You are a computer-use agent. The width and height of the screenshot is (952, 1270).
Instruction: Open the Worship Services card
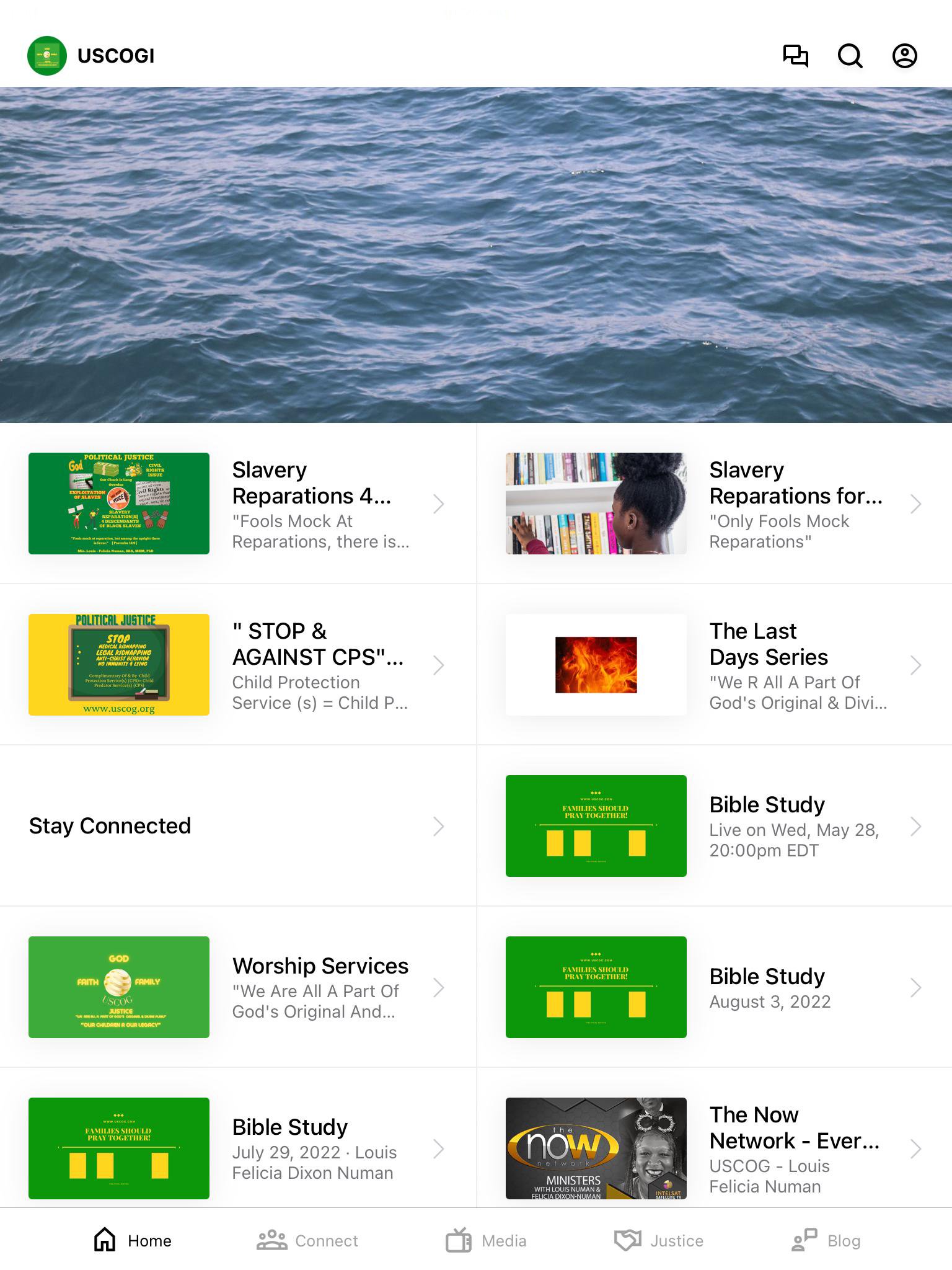[238, 987]
